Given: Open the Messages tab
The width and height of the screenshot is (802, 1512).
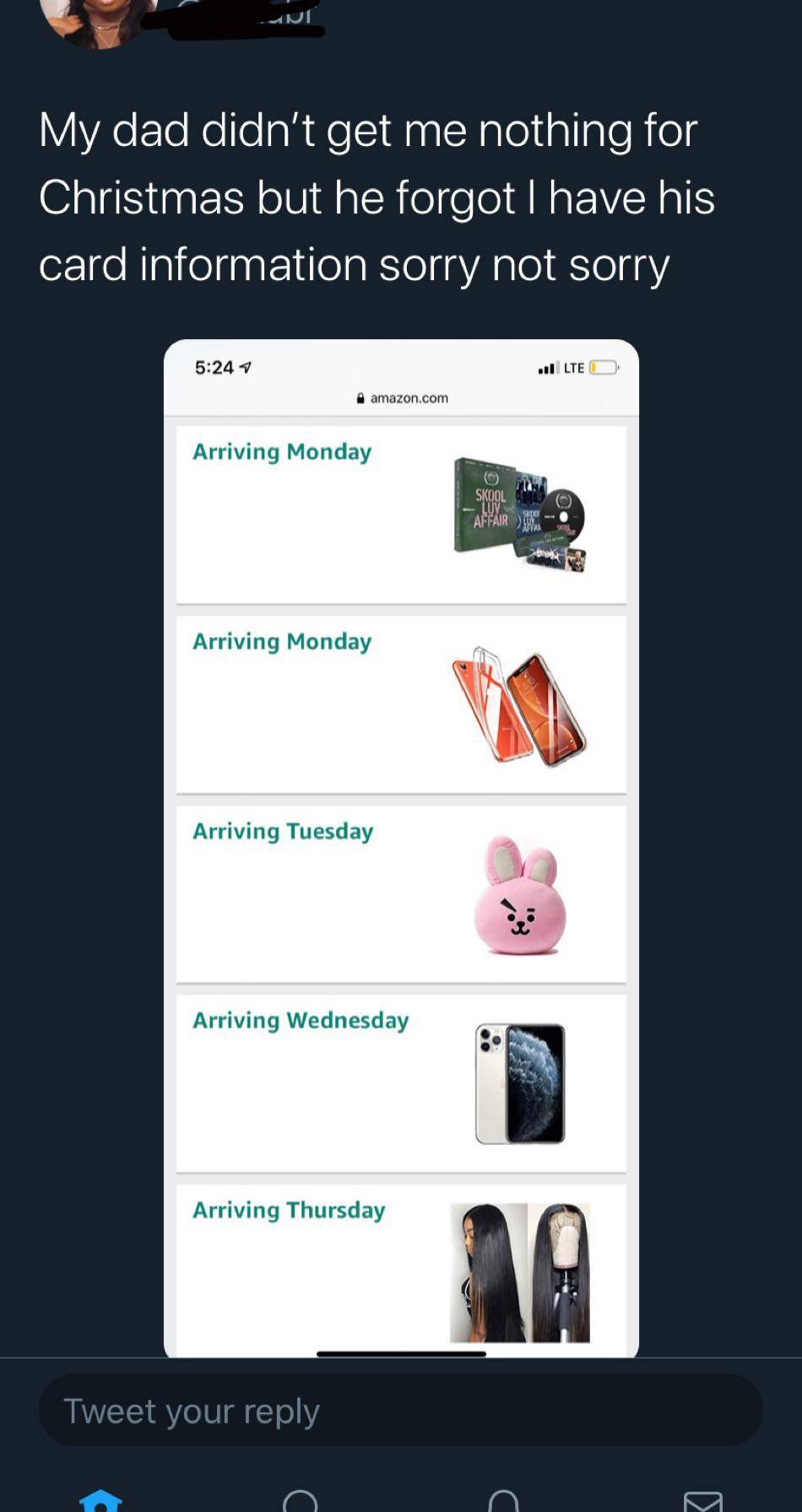Looking at the screenshot, I should [x=702, y=1501].
